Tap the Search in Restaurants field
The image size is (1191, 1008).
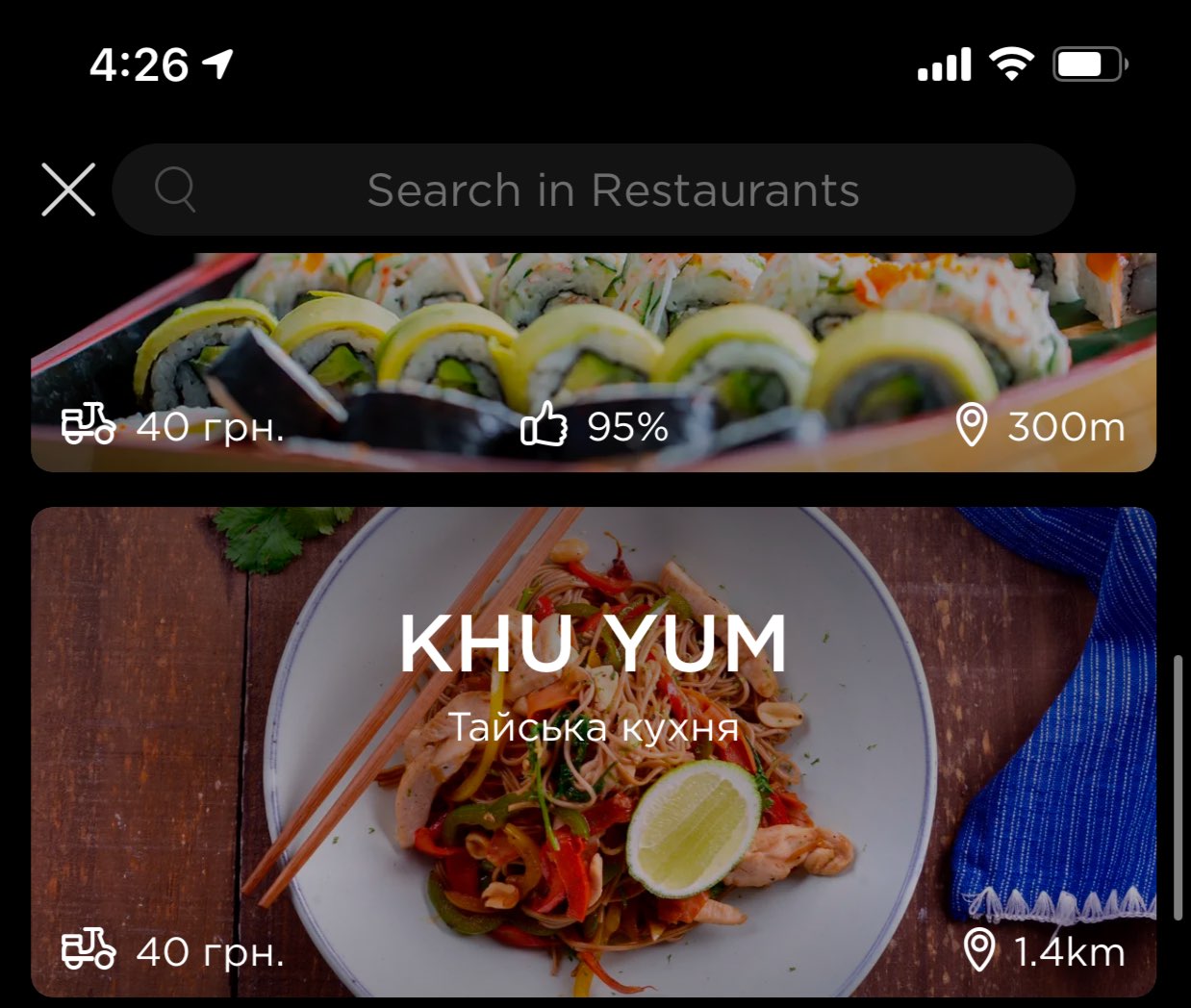[612, 189]
